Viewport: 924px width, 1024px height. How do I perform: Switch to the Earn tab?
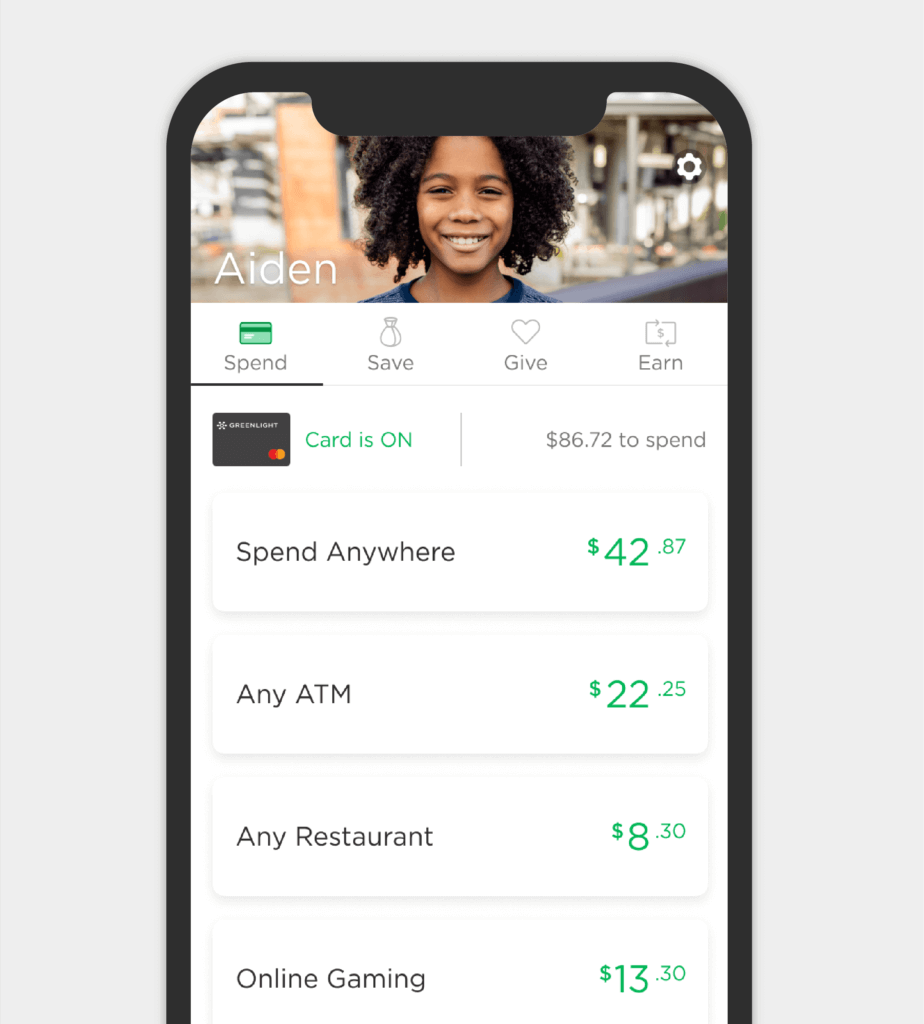pyautogui.click(x=660, y=345)
